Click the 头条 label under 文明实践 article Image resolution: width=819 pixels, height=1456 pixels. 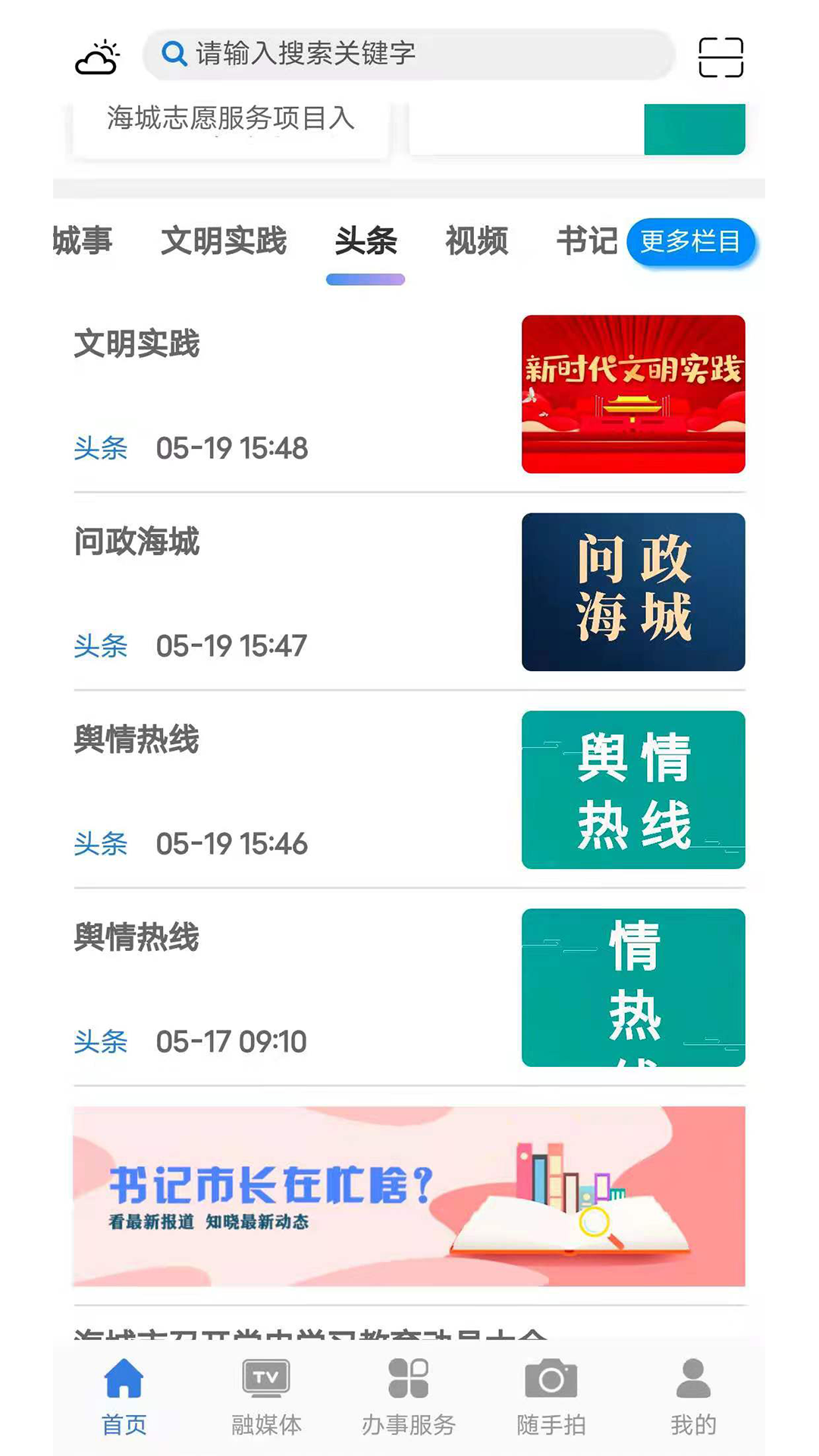pos(101,448)
